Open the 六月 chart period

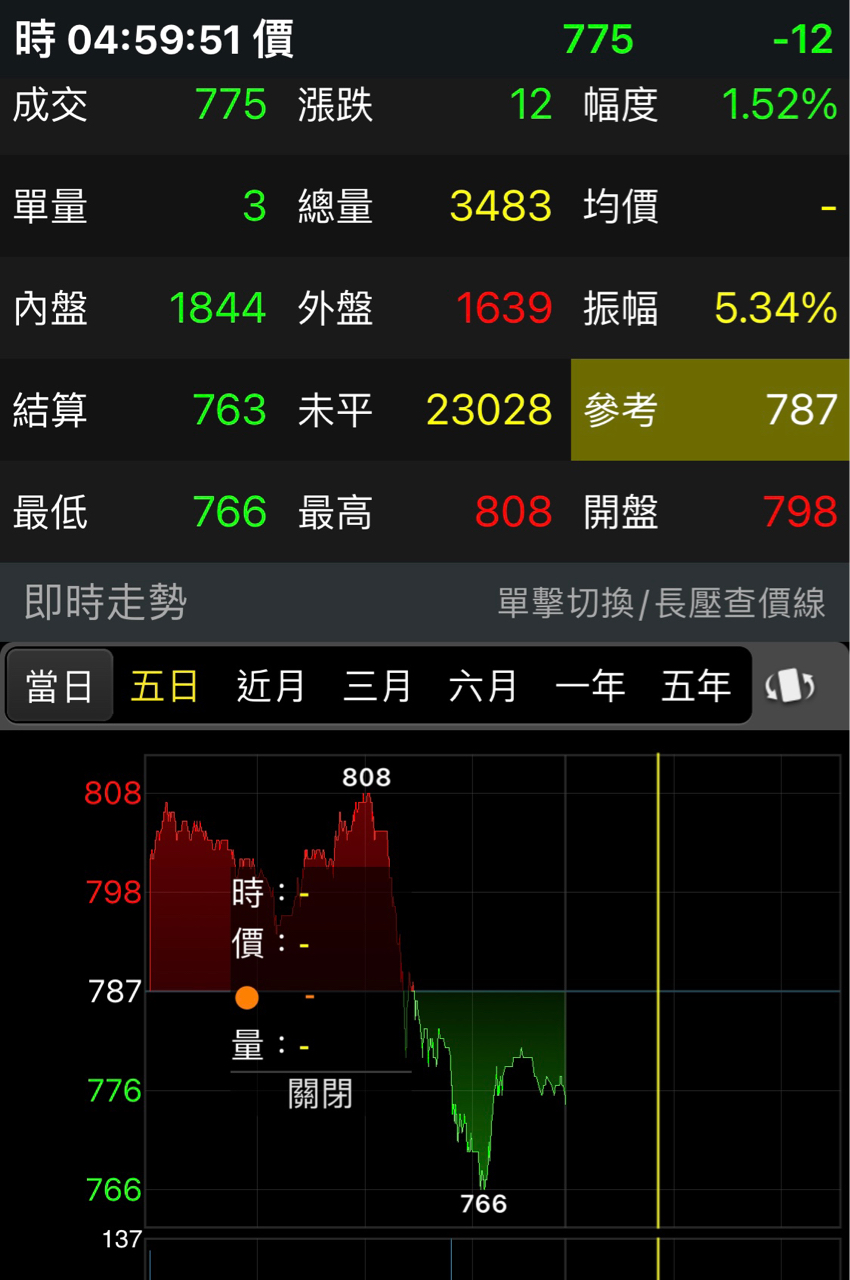coord(483,686)
